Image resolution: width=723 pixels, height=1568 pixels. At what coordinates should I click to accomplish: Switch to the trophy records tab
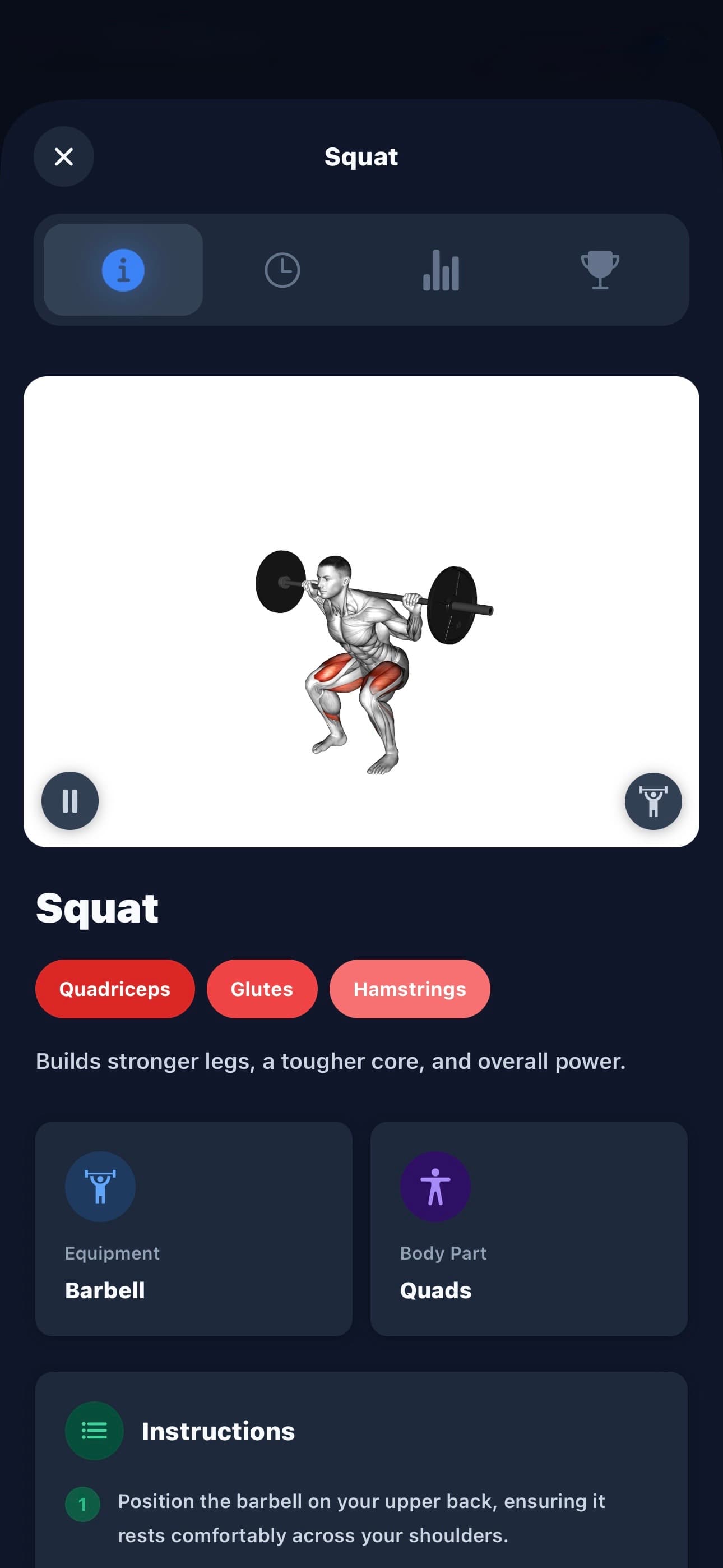600,270
